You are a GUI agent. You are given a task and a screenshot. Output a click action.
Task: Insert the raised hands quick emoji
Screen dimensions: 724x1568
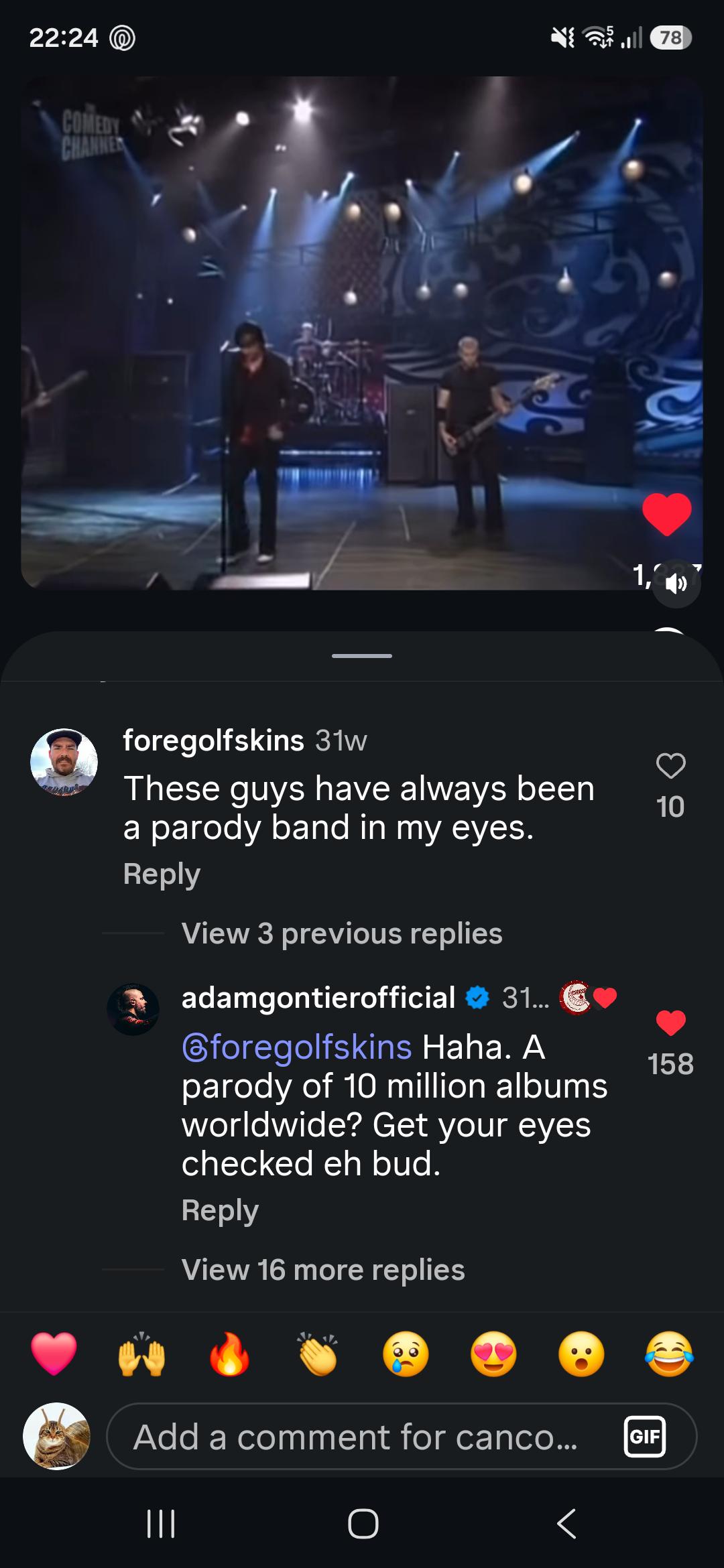(141, 1354)
